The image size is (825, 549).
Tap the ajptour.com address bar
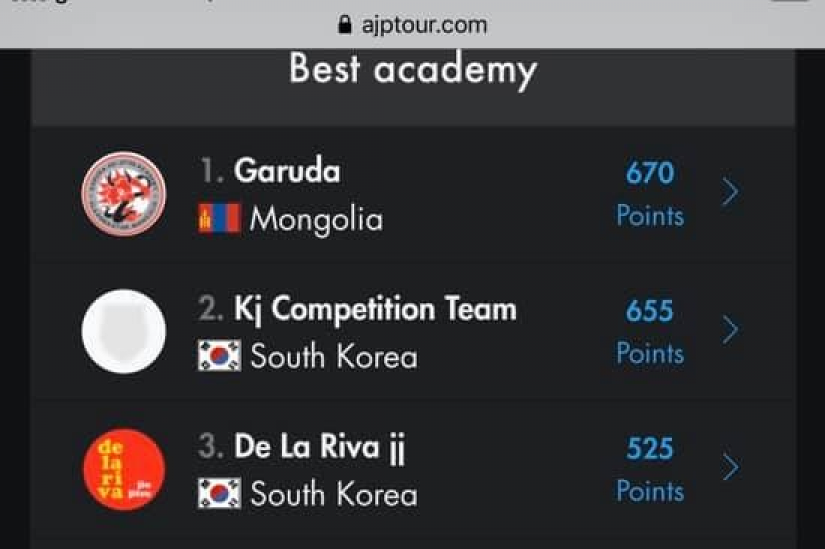point(412,23)
